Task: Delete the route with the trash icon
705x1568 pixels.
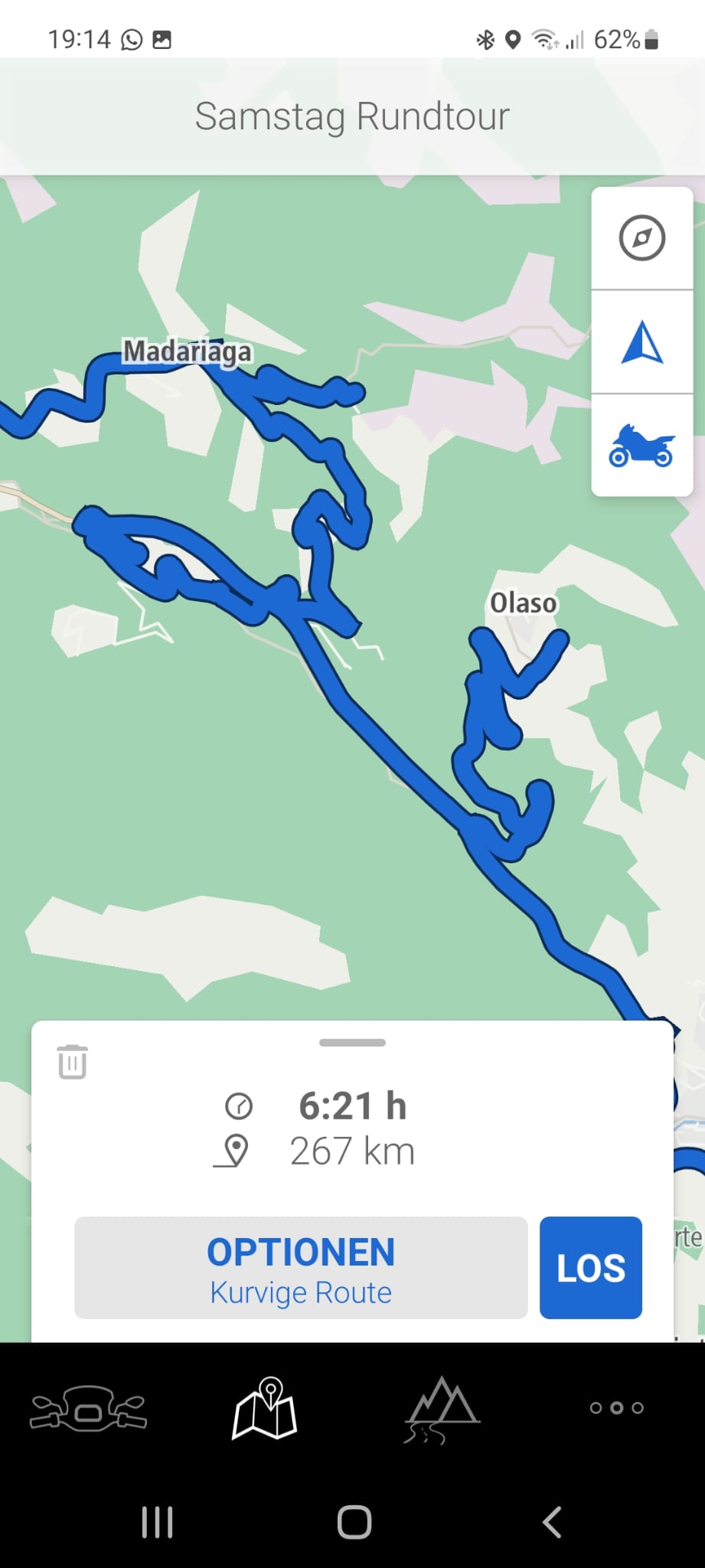Action: point(73,1061)
